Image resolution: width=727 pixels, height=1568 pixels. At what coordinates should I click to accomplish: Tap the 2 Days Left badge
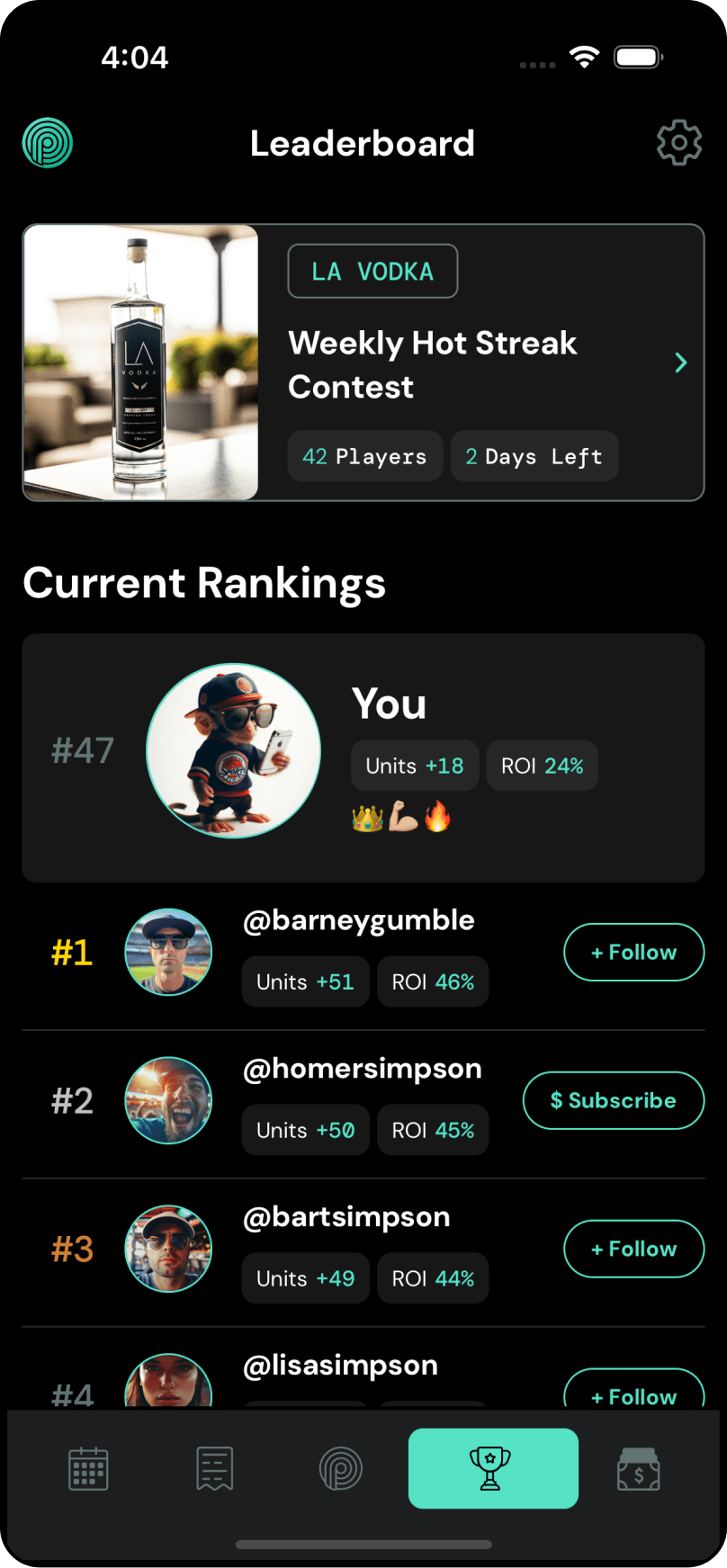click(534, 456)
